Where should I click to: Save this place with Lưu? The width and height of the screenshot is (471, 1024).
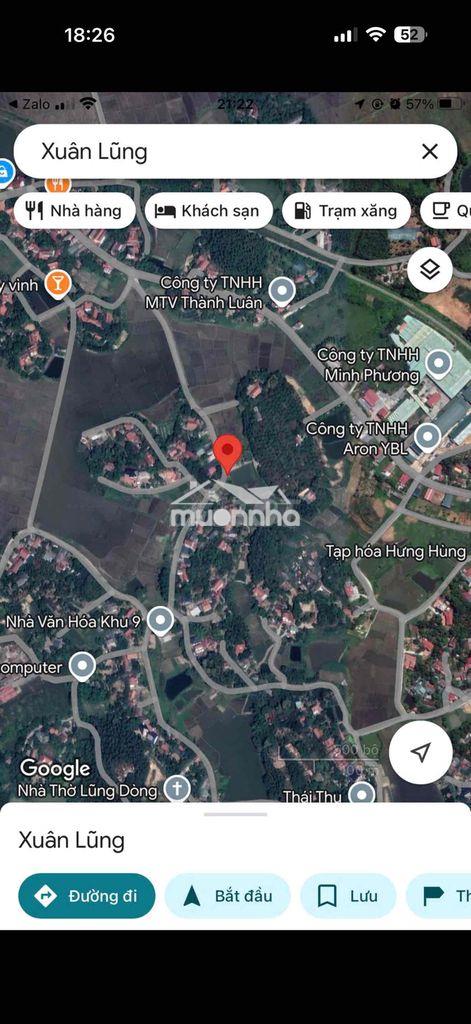pyautogui.click(x=348, y=896)
